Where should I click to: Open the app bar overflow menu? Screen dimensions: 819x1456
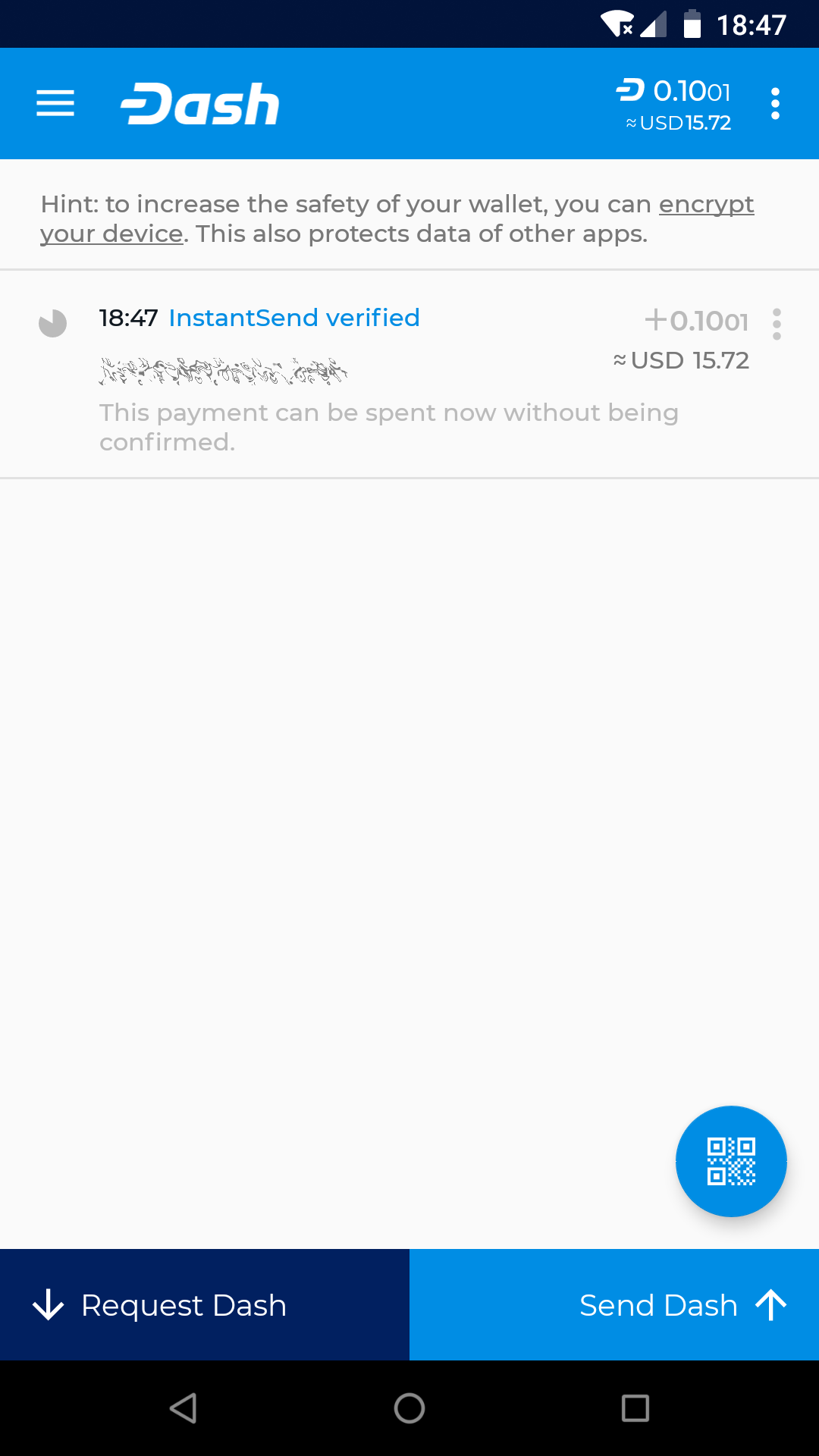[x=775, y=104]
